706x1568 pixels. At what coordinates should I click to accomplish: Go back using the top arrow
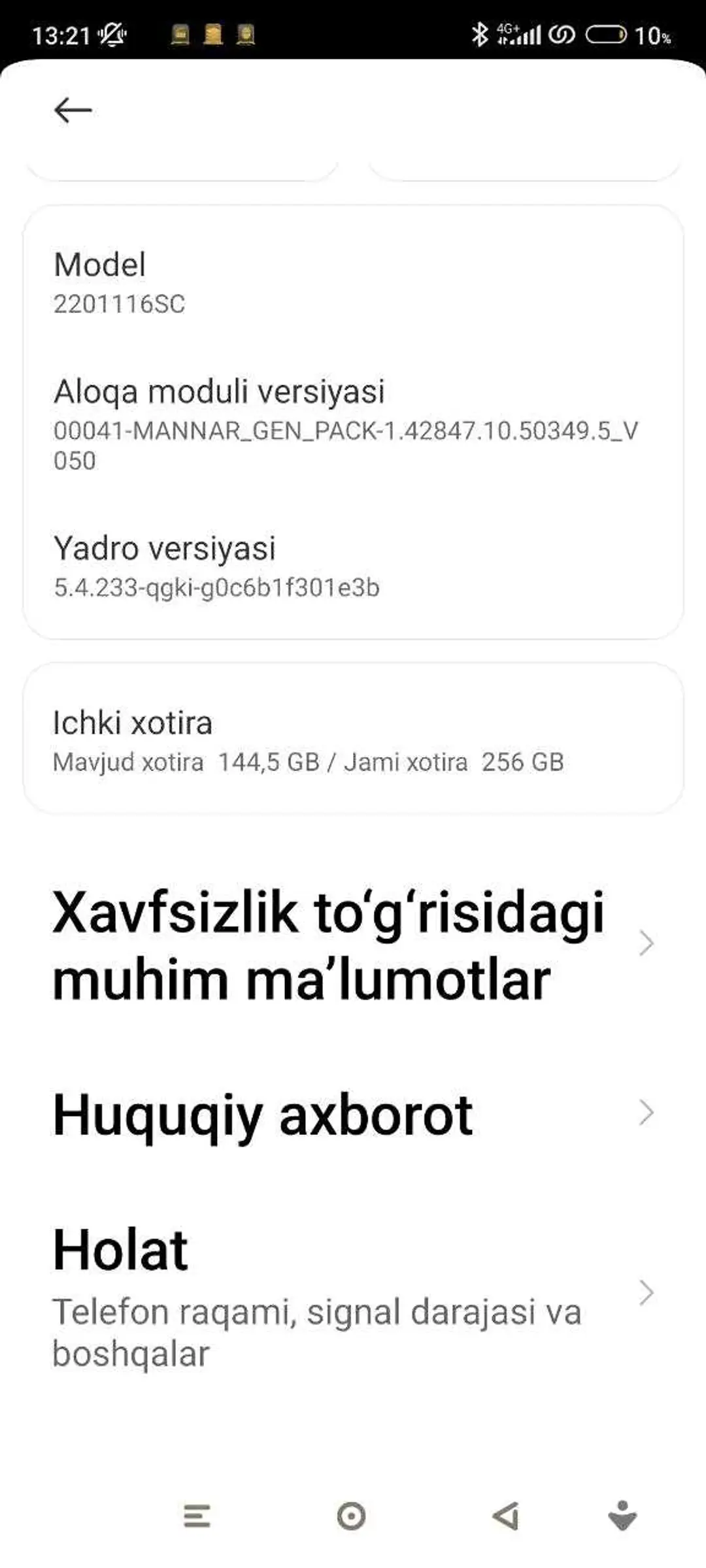73,110
